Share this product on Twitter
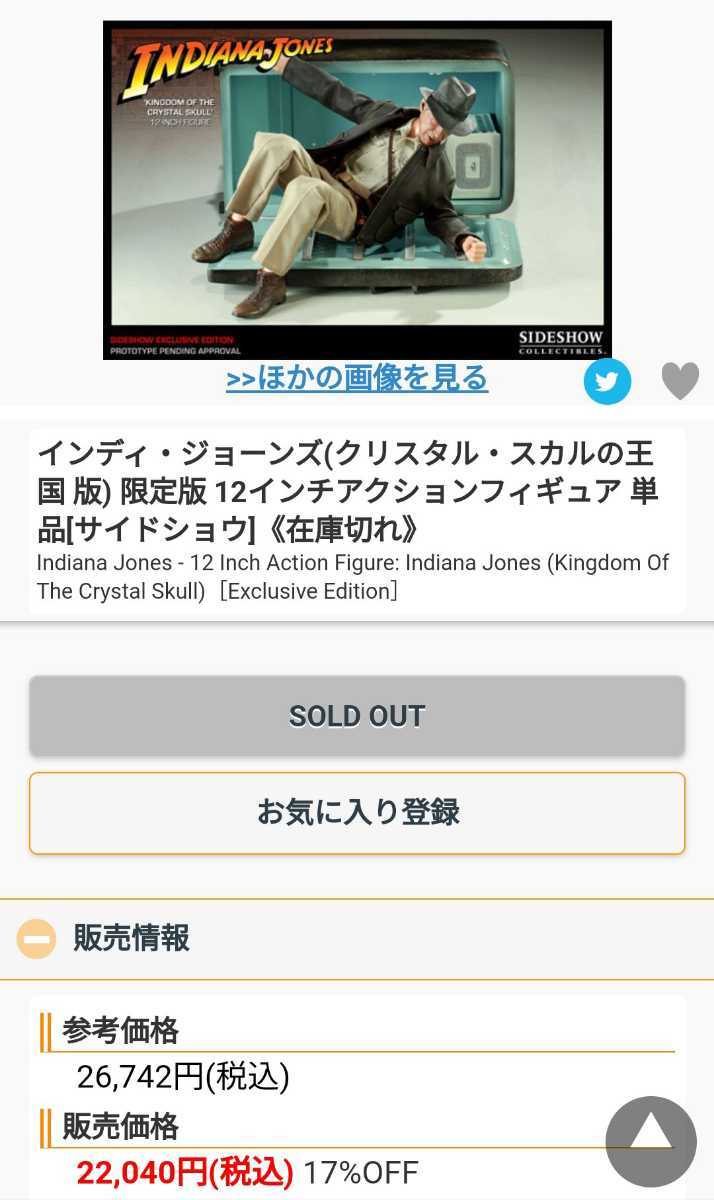 (x=607, y=381)
